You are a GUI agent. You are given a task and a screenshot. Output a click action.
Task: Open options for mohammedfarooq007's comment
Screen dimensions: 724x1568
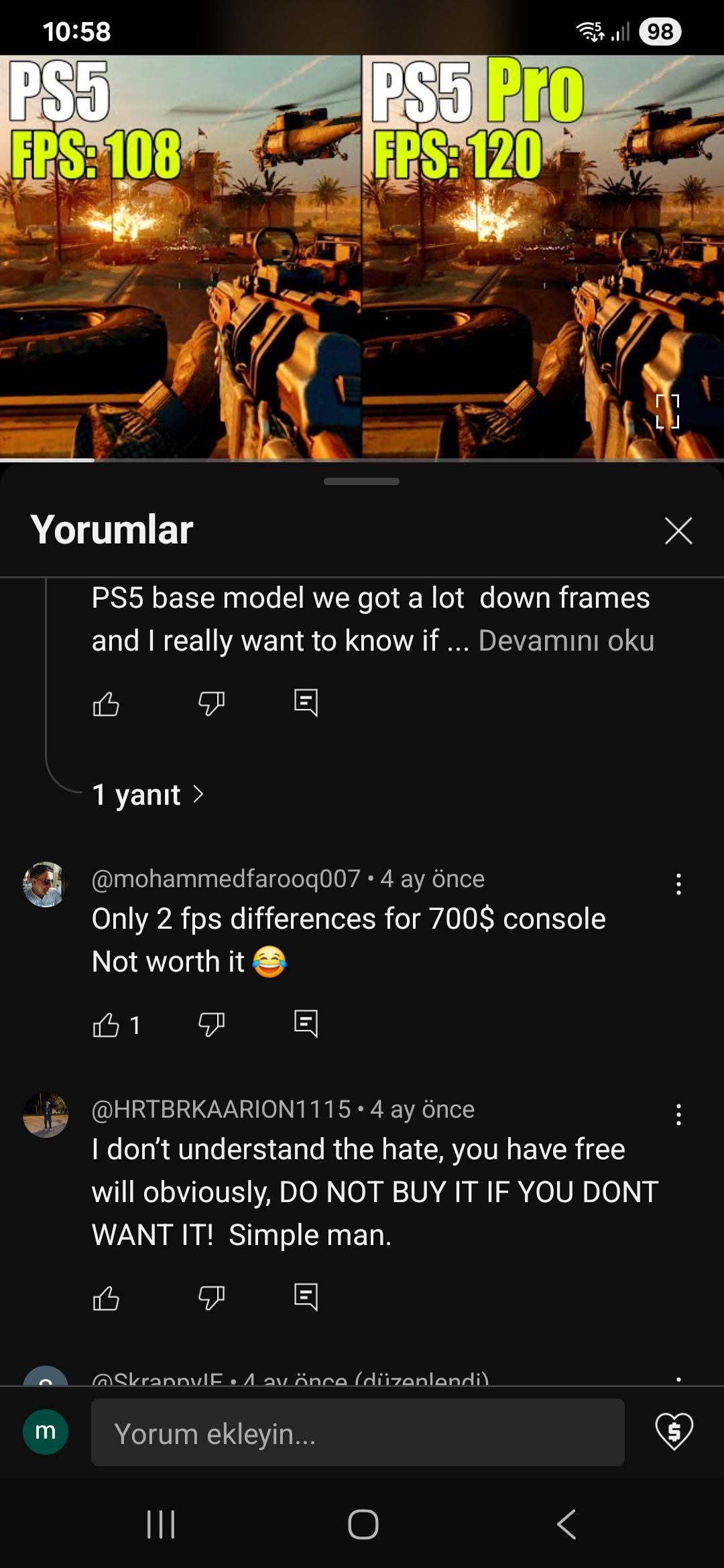click(x=678, y=884)
